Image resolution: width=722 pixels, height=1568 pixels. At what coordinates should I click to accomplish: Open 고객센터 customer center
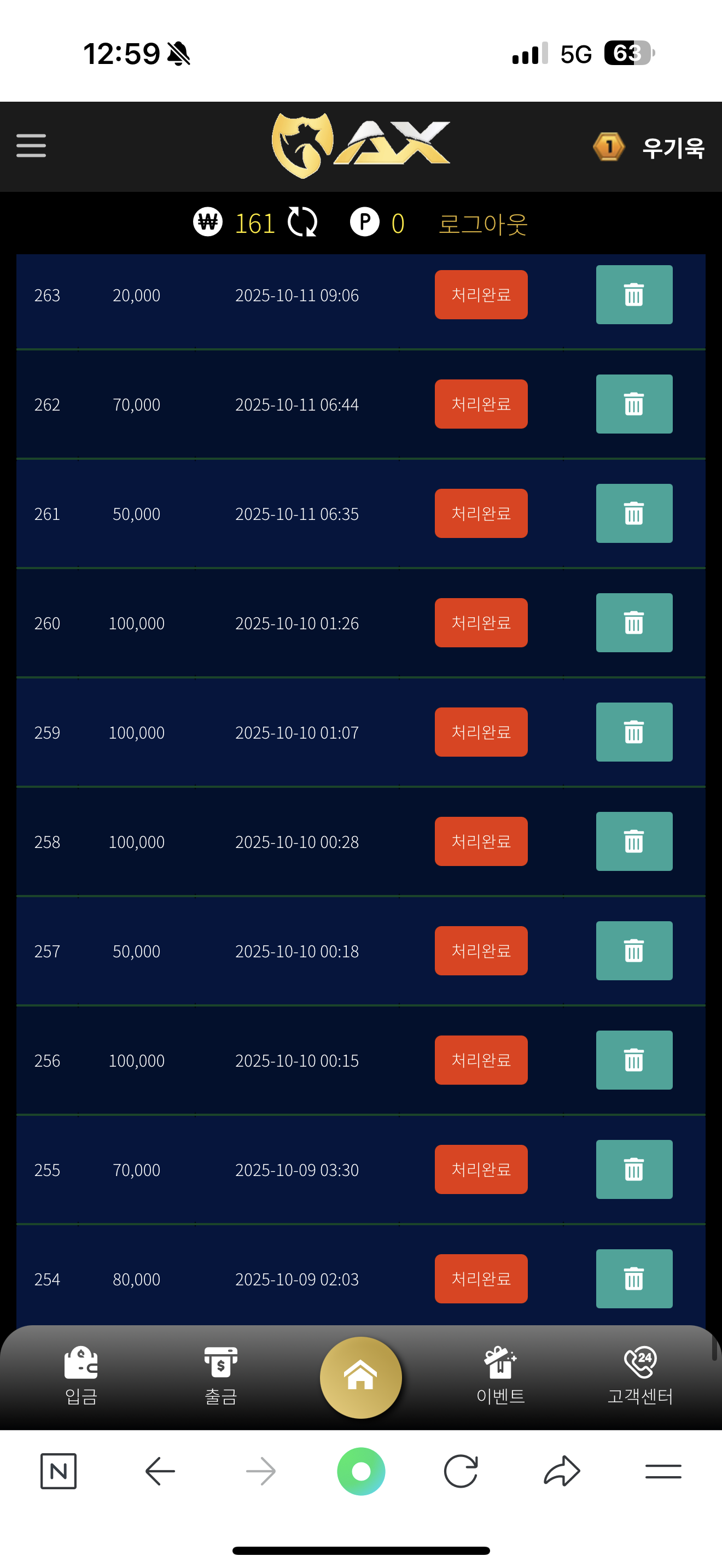point(640,1375)
